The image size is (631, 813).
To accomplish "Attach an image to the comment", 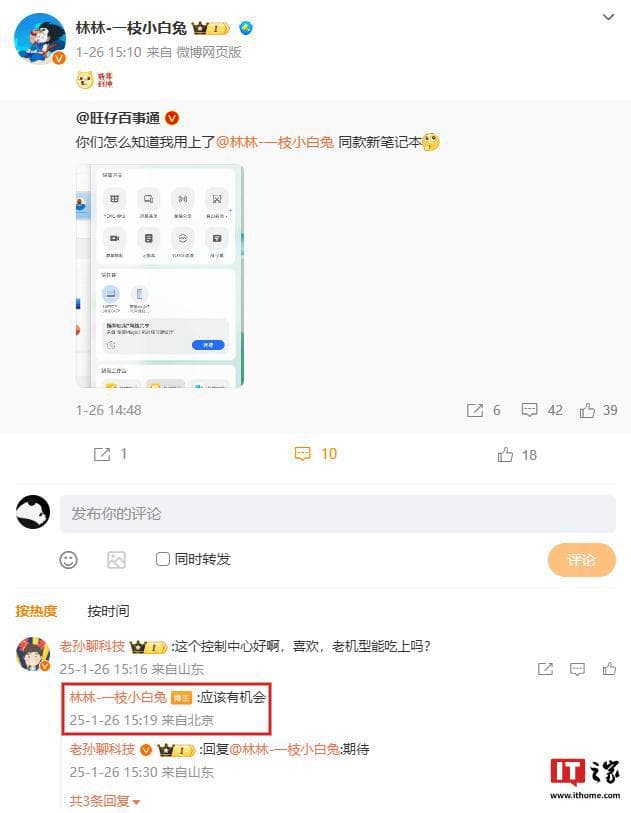I will (x=116, y=560).
